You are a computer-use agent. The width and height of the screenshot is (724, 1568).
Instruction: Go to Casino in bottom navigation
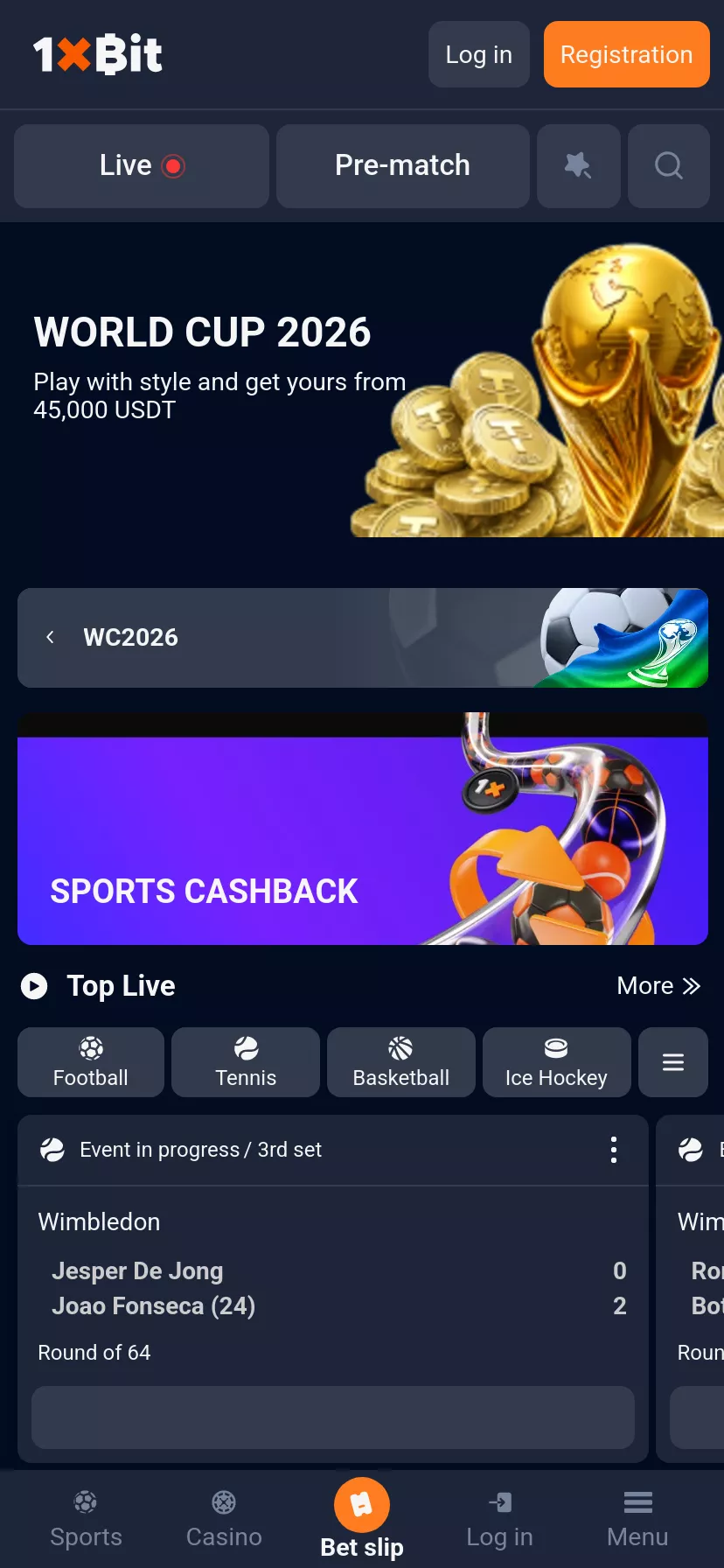[x=224, y=1520]
